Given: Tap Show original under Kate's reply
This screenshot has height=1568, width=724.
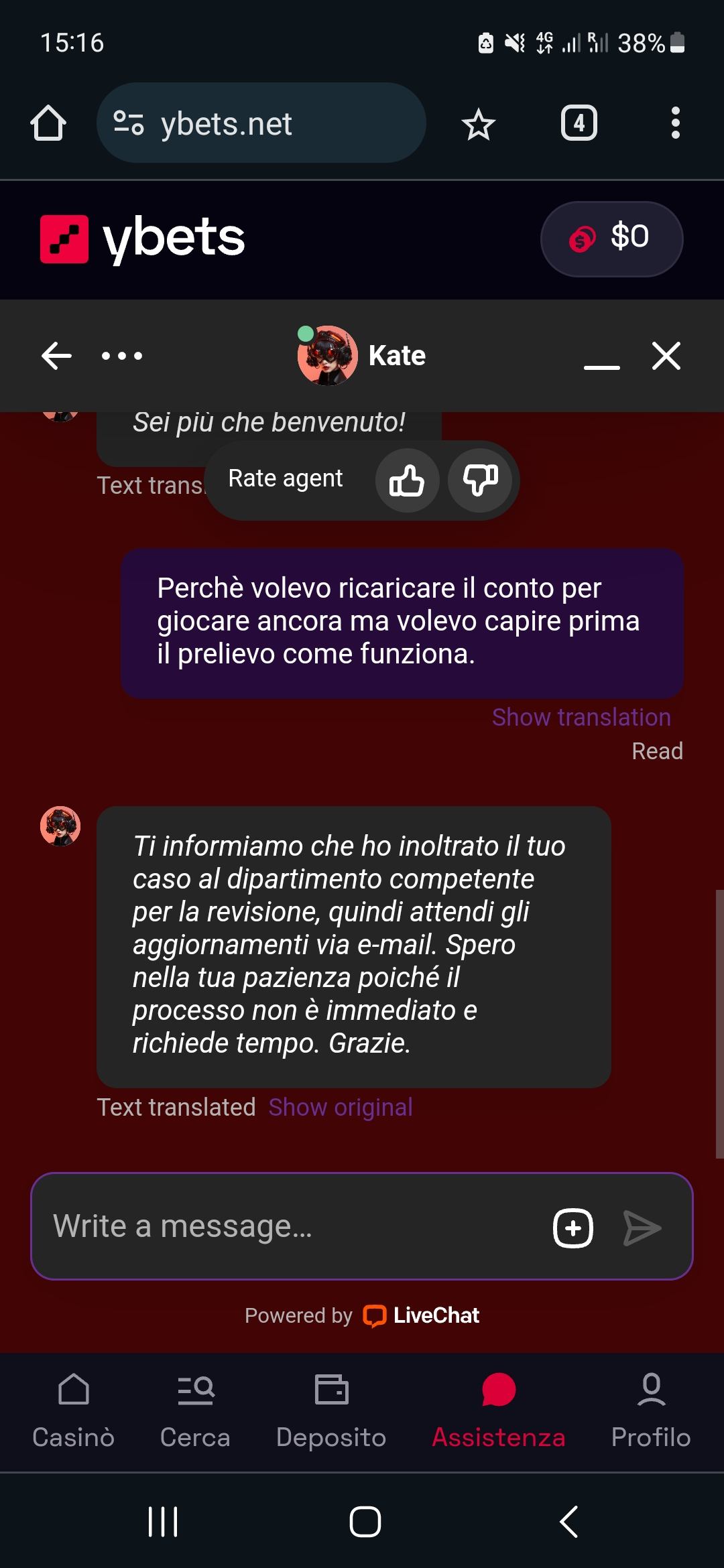Looking at the screenshot, I should pos(340,1107).
